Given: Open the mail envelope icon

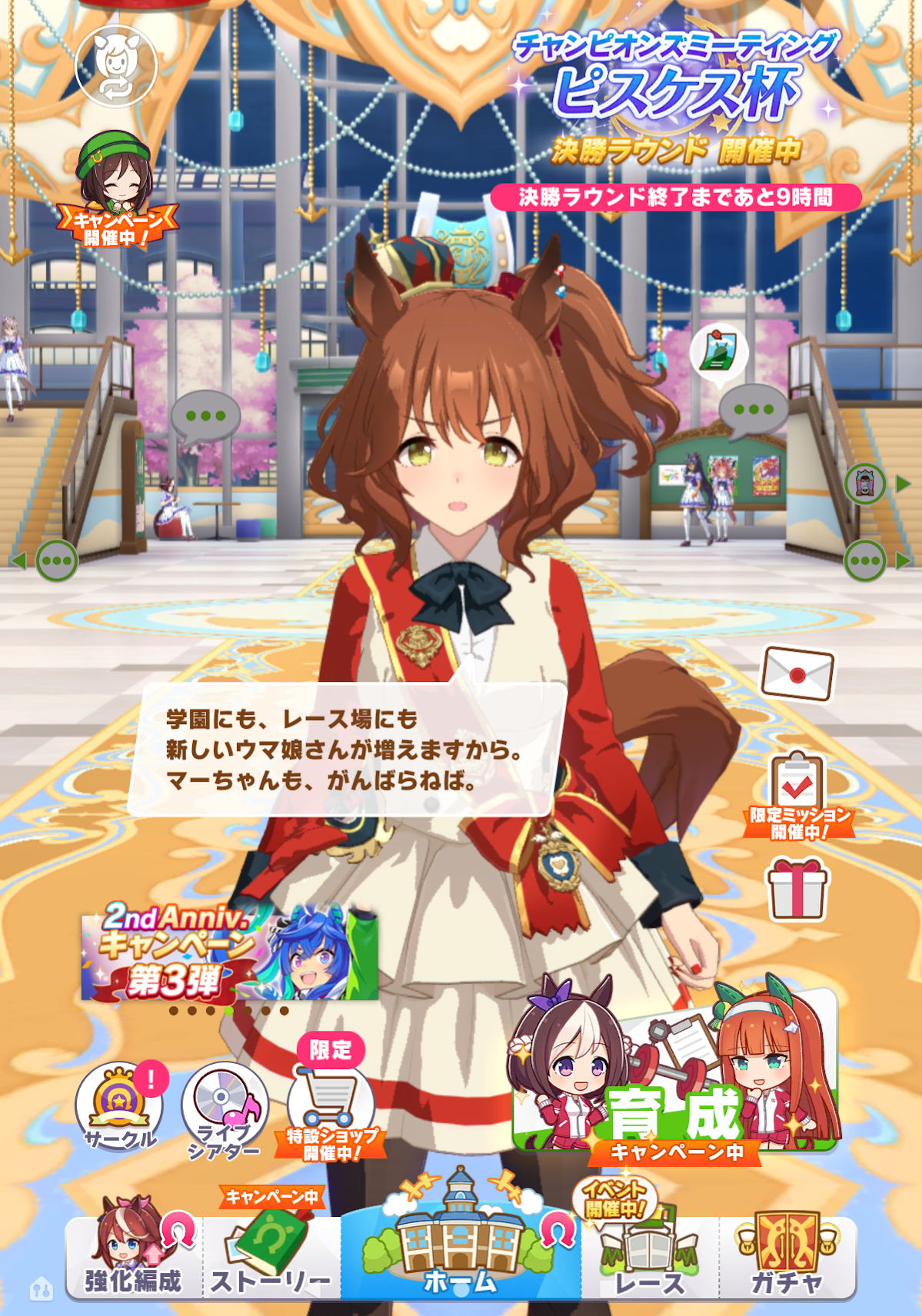Looking at the screenshot, I should 797,674.
